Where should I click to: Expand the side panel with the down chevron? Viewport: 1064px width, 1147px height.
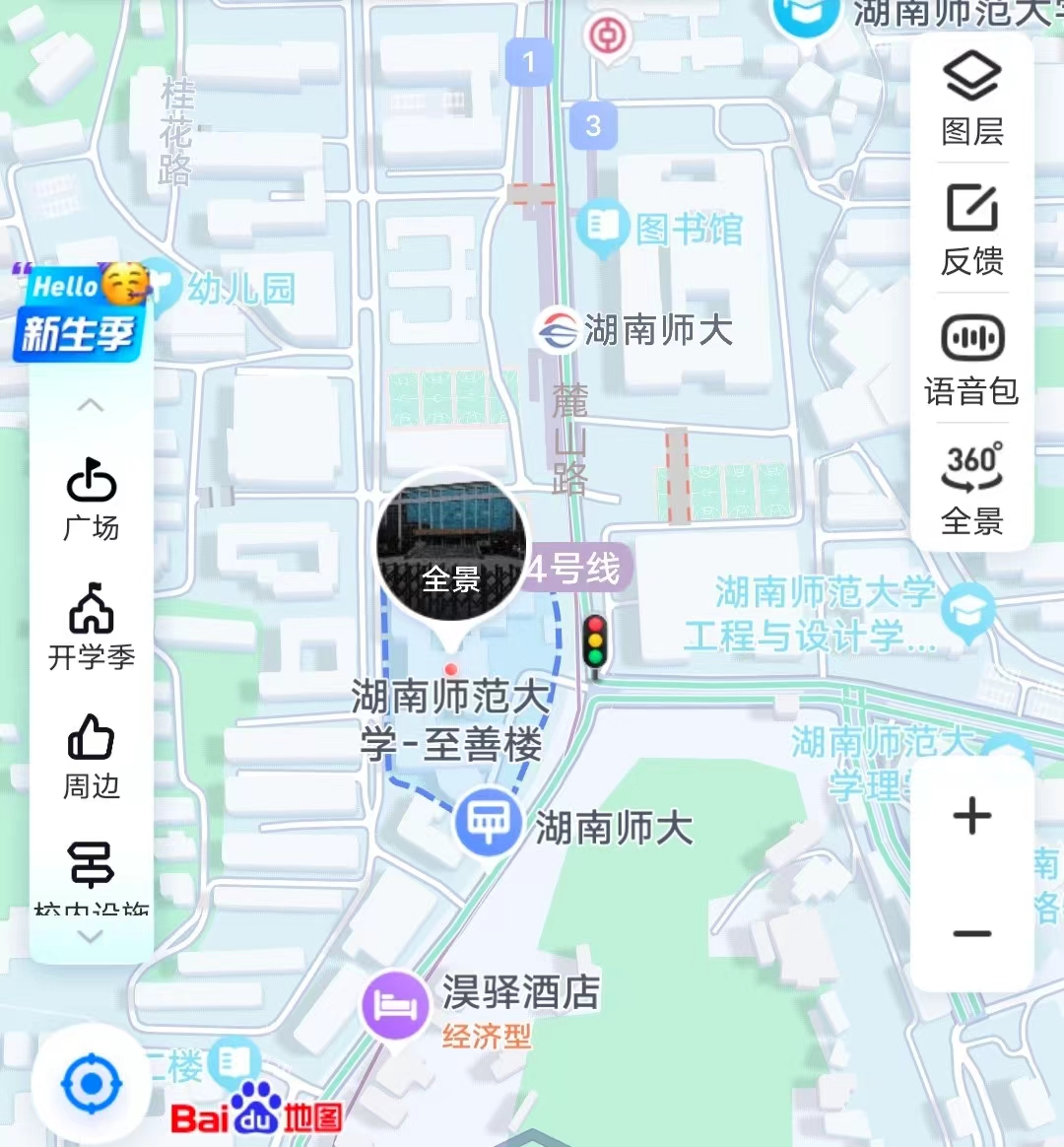[91, 937]
